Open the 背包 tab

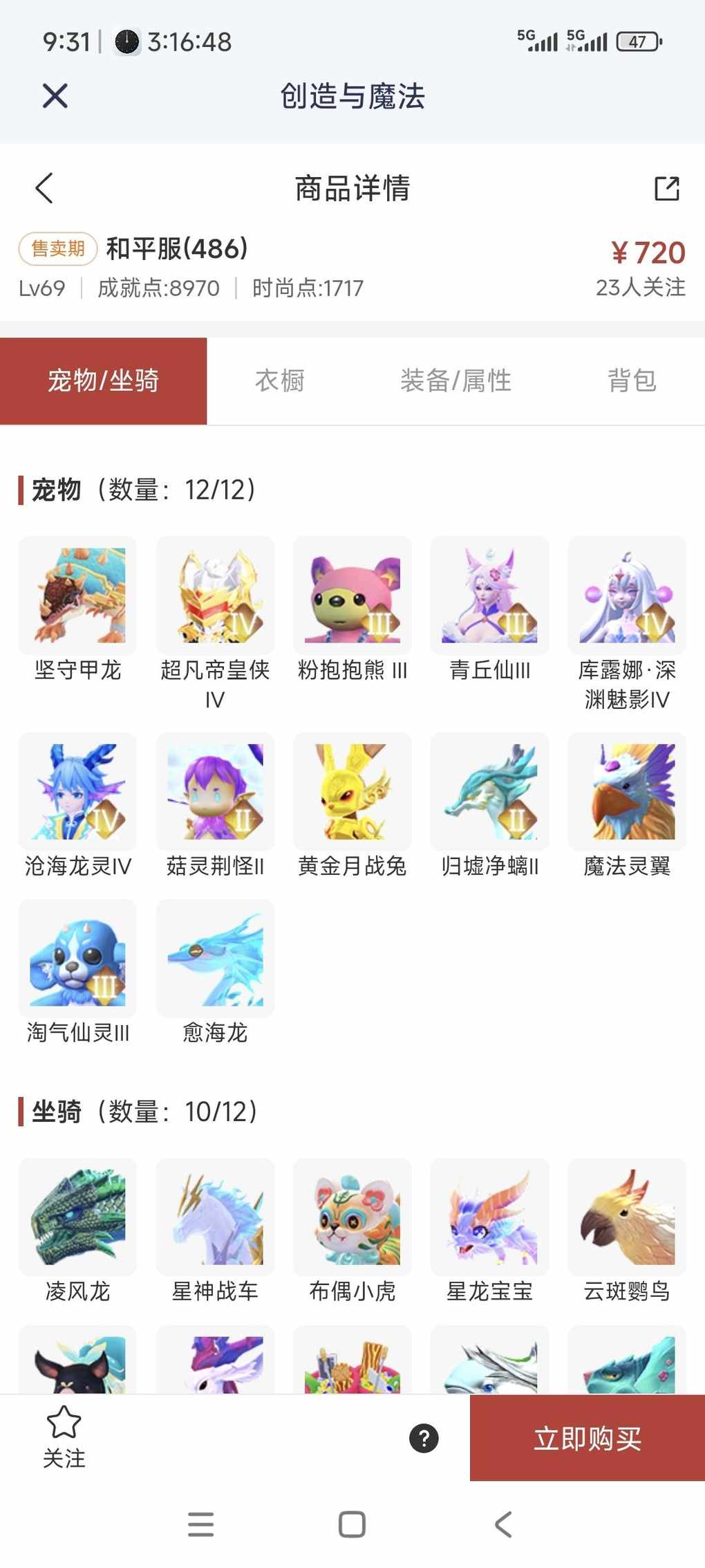pyautogui.click(x=631, y=380)
